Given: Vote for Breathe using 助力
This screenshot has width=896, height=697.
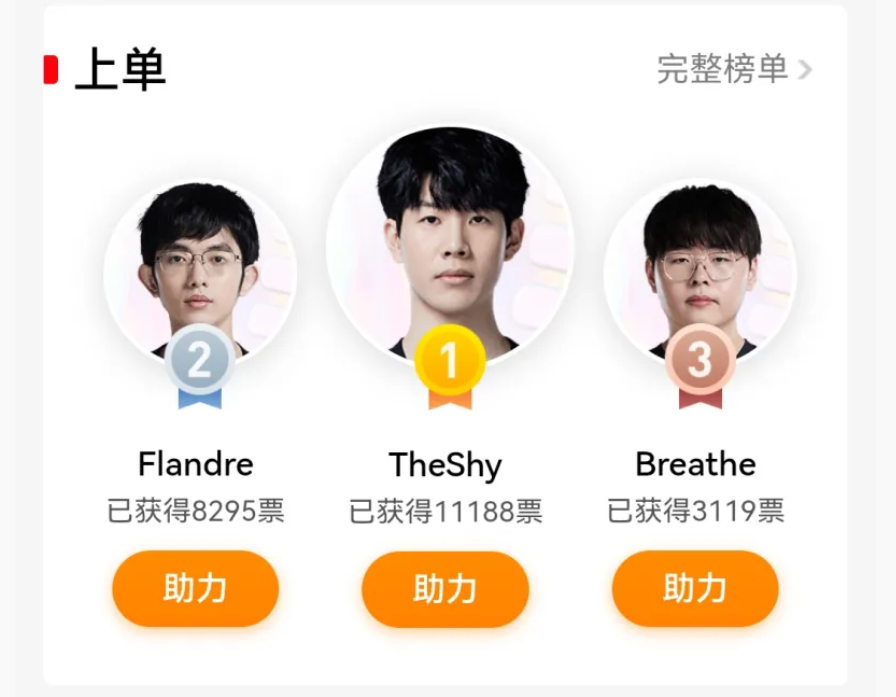Looking at the screenshot, I should (x=695, y=589).
